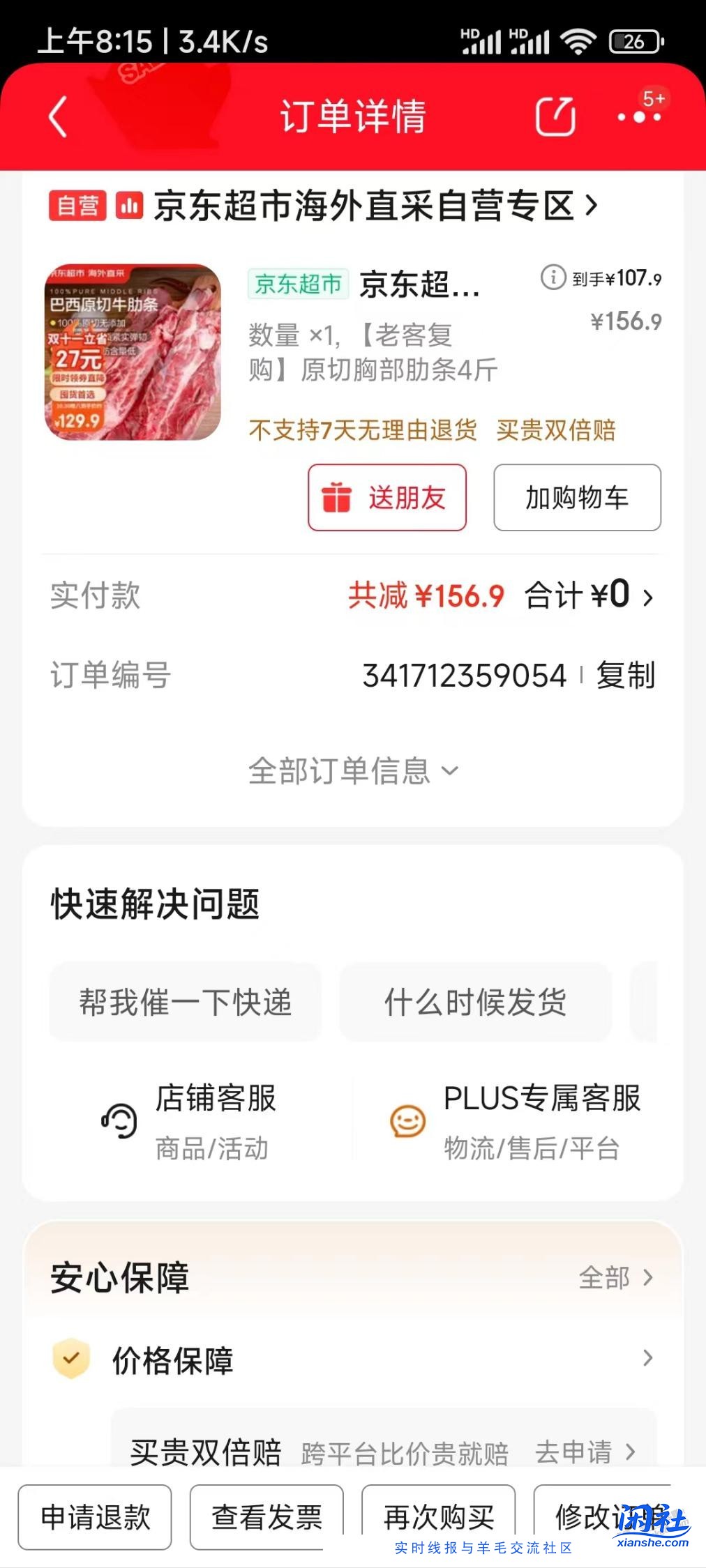Tap the info icon beside 到手¥107.9
The width and height of the screenshot is (706, 1568).
[x=553, y=277]
